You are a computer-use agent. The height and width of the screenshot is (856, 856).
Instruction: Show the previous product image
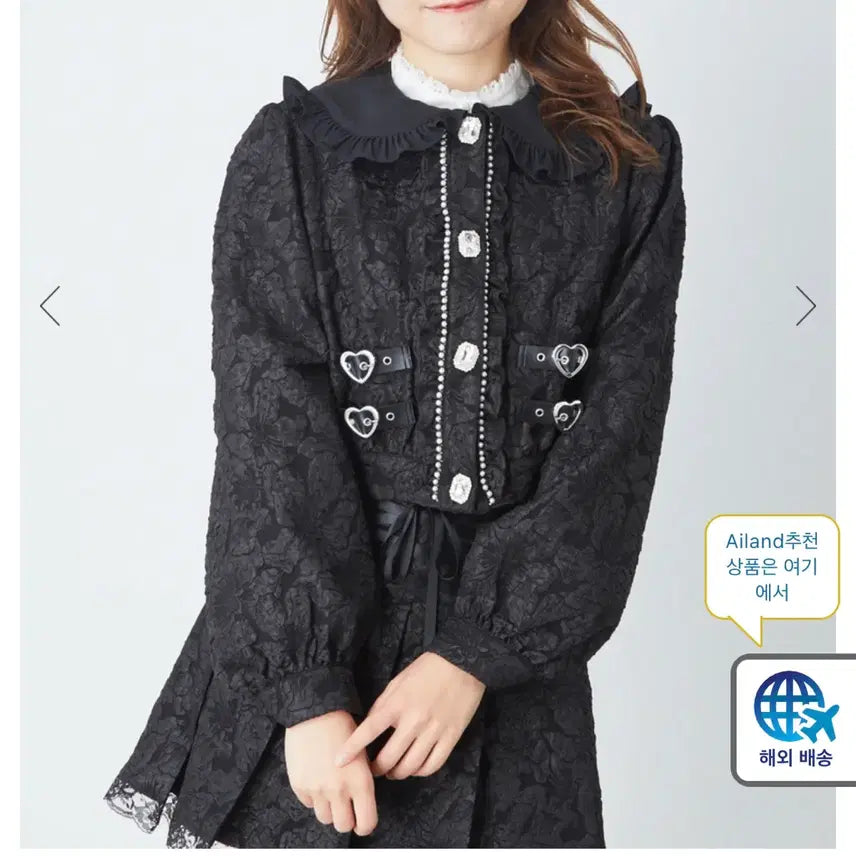pyautogui.click(x=50, y=306)
